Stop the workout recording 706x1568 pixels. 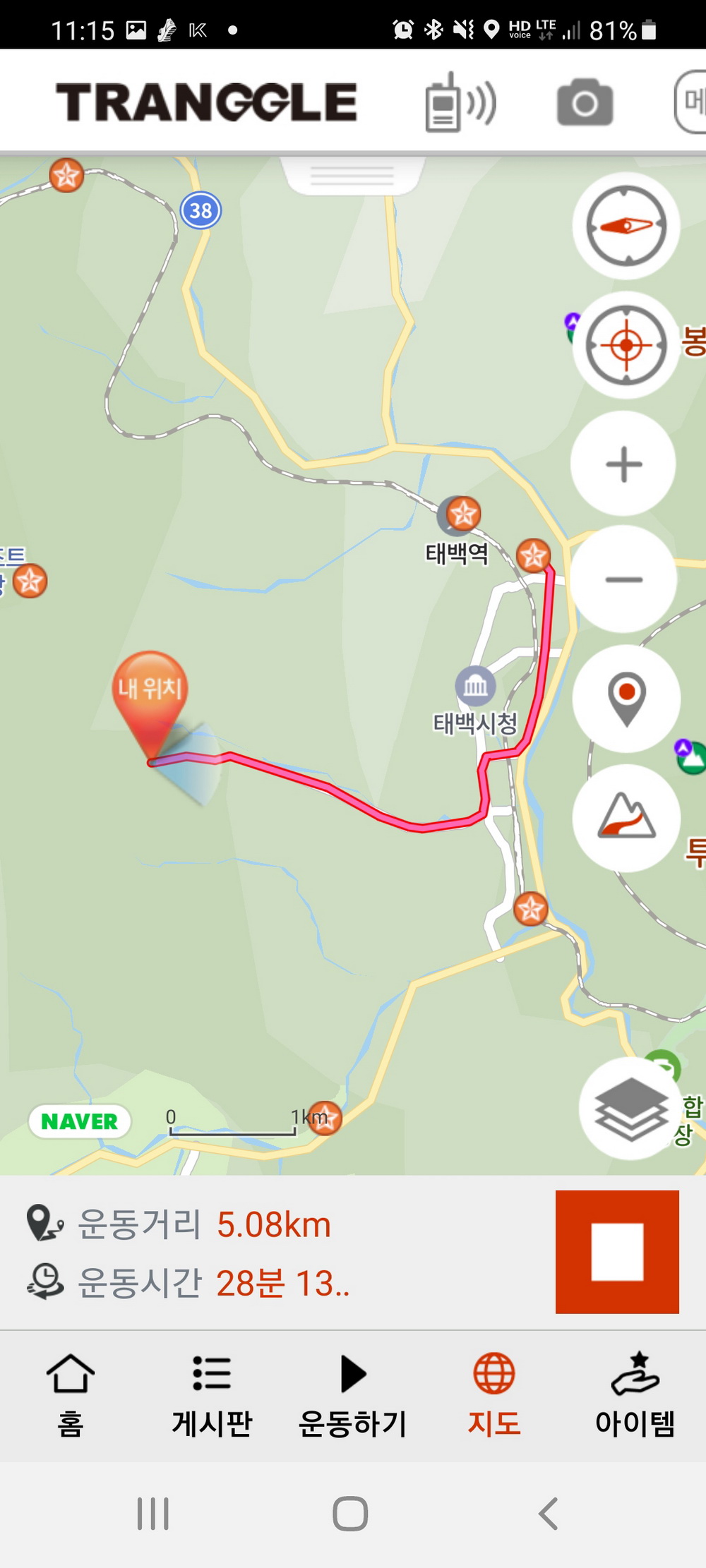click(617, 1252)
